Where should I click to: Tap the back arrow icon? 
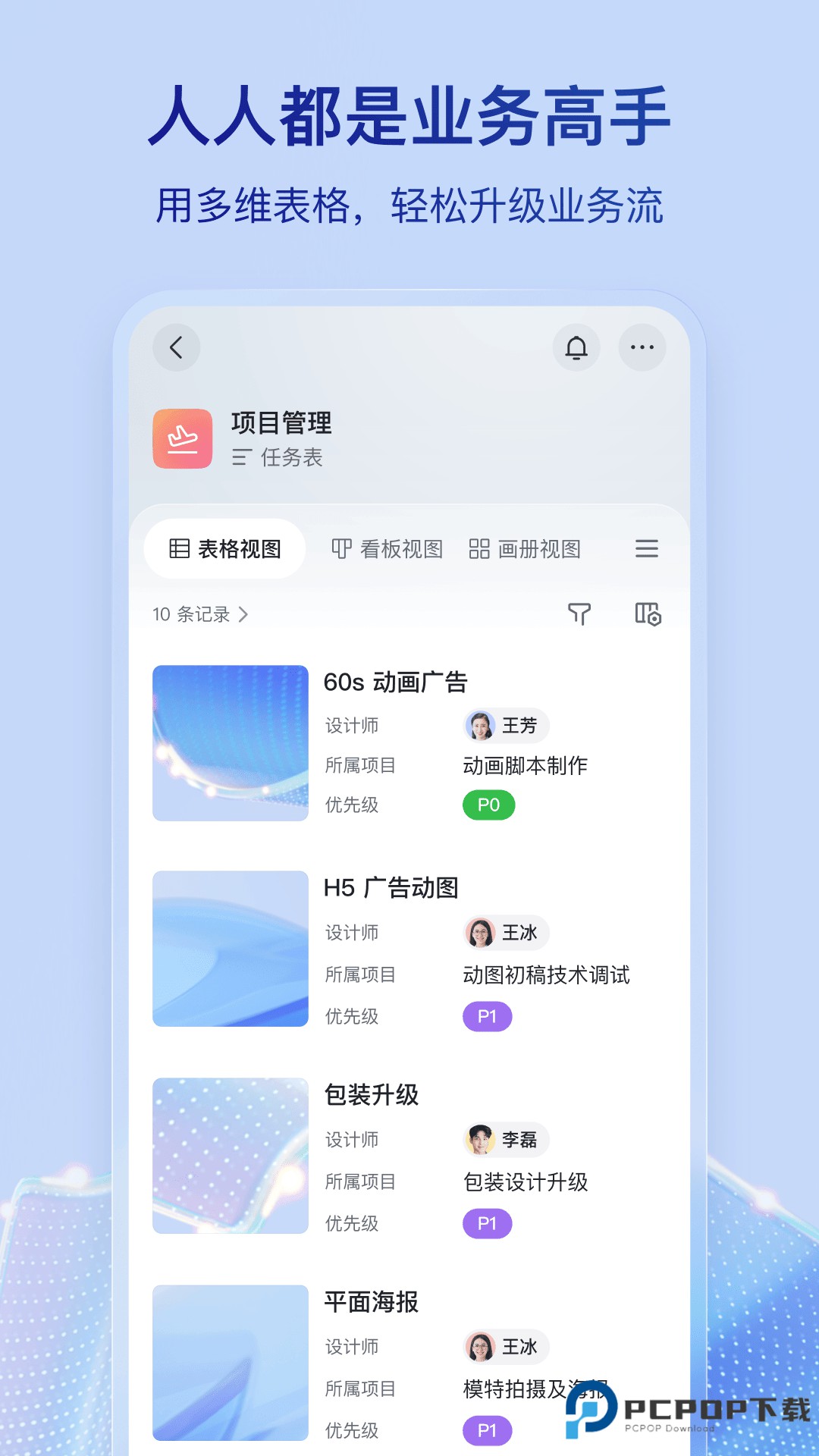[x=176, y=348]
